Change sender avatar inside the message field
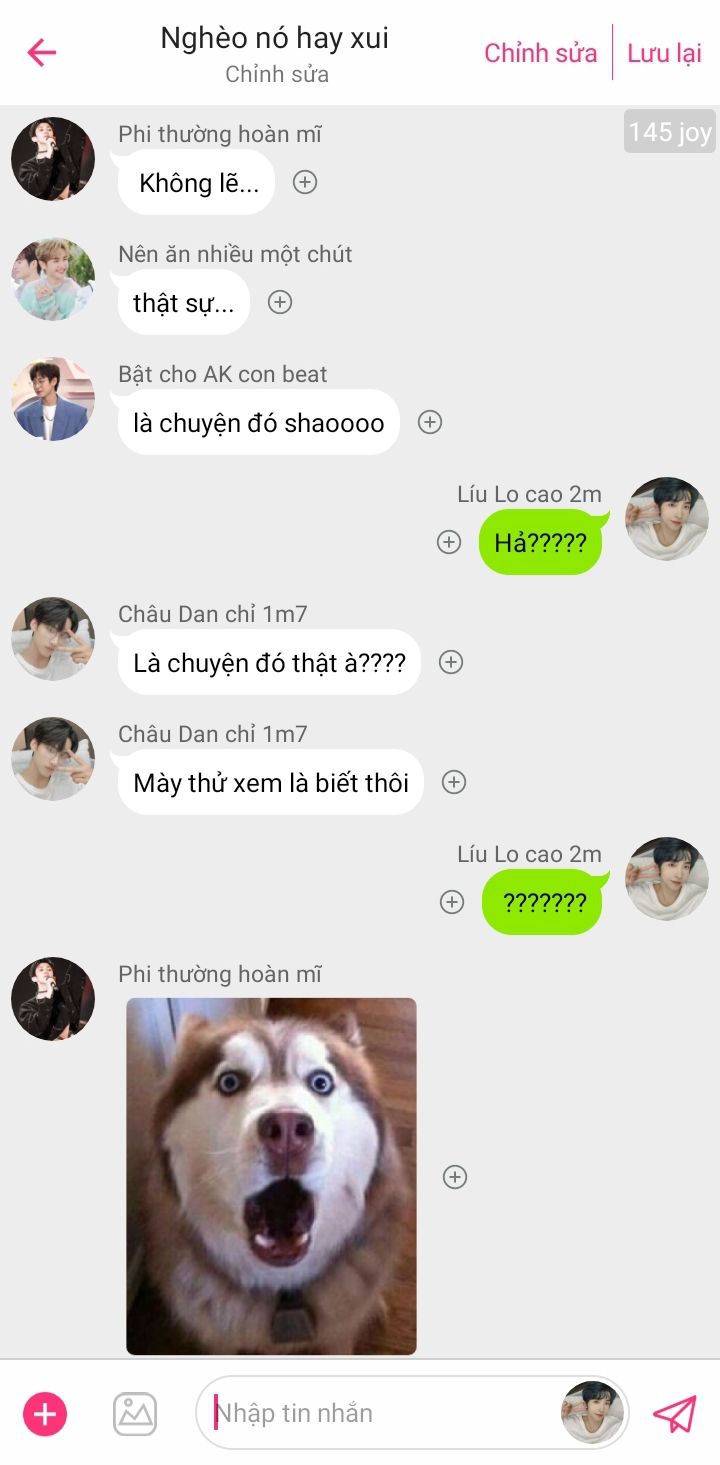Viewport: 720px width, 1465px height. [x=592, y=1413]
